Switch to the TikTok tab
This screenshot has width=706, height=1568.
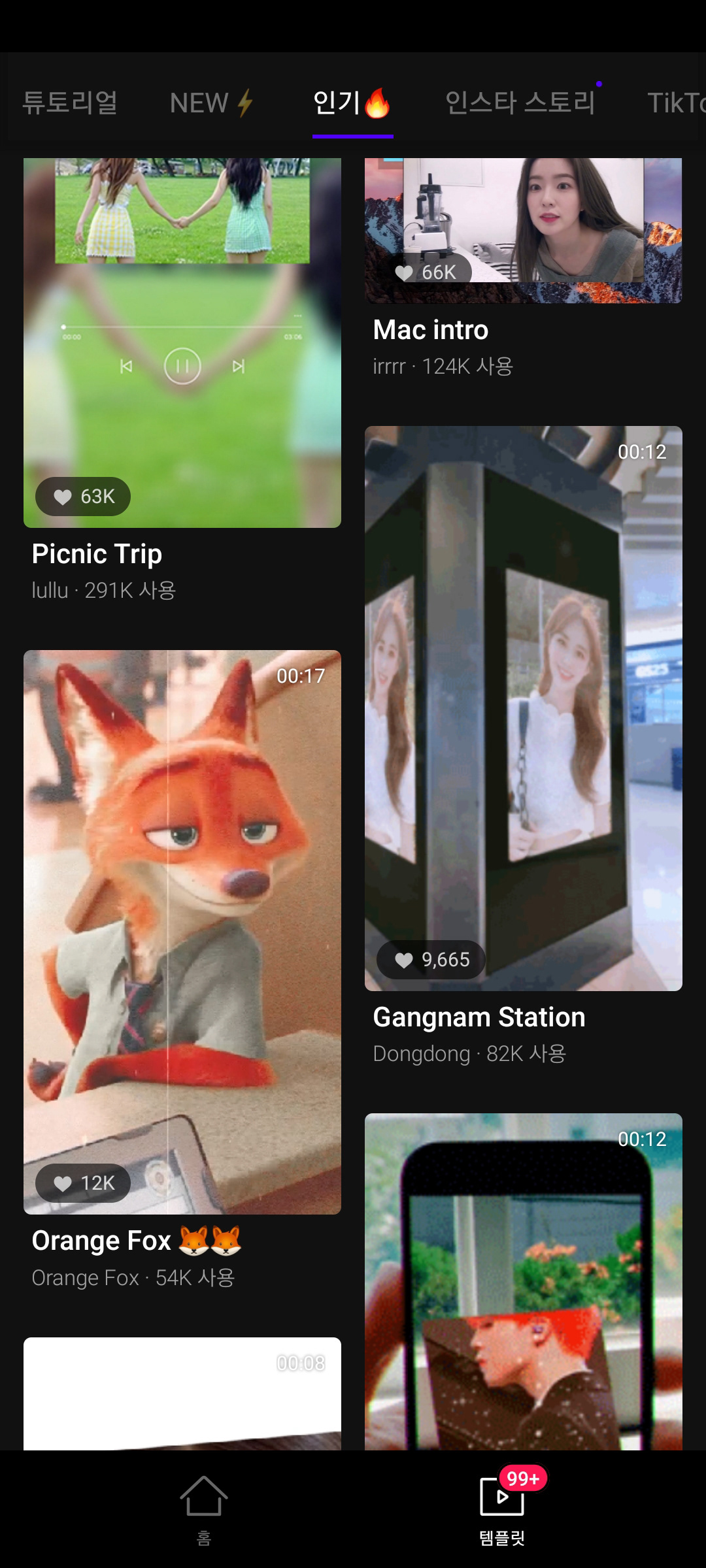(x=676, y=103)
